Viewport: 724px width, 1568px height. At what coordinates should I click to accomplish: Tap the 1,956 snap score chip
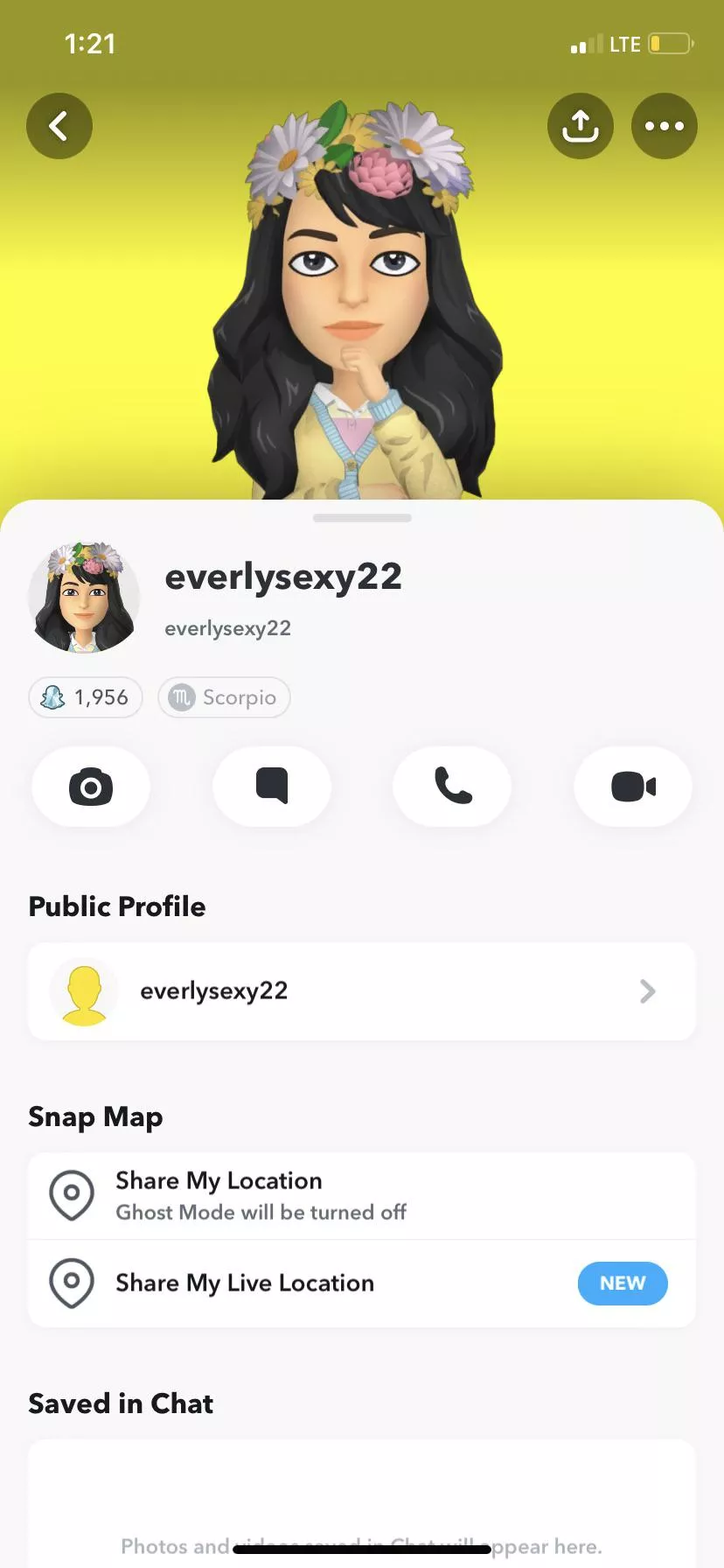click(86, 697)
